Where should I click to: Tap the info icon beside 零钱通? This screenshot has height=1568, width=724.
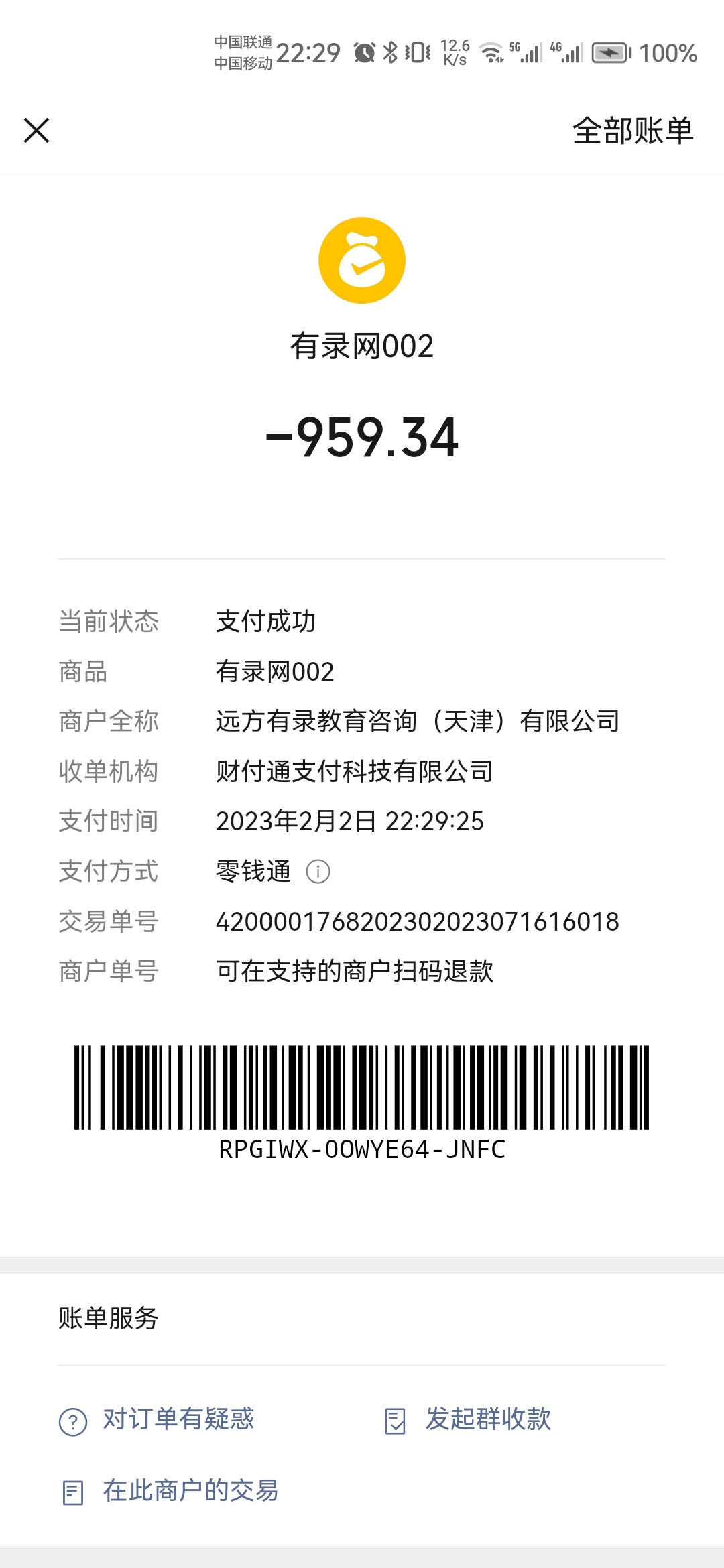coord(318,872)
